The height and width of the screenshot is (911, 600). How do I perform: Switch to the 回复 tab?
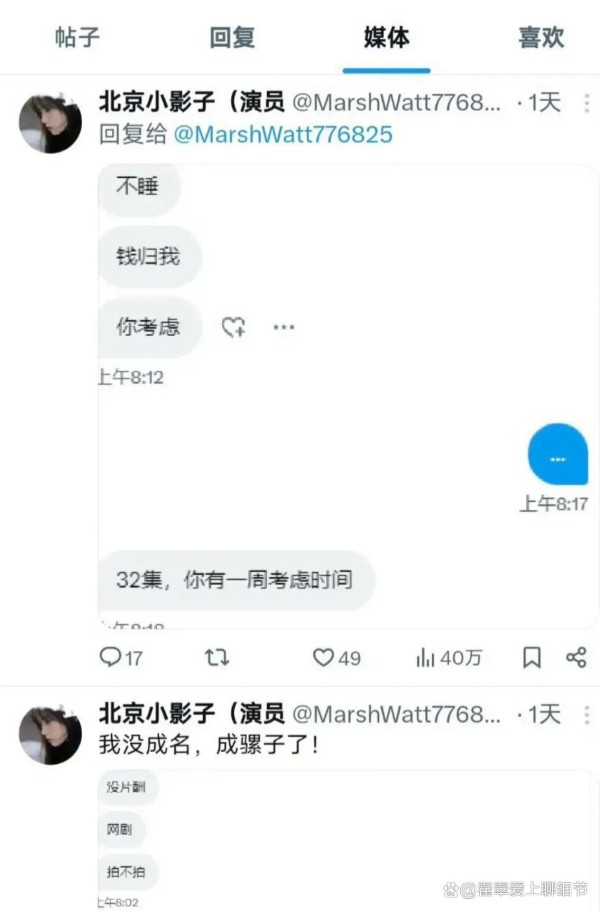pos(232,38)
